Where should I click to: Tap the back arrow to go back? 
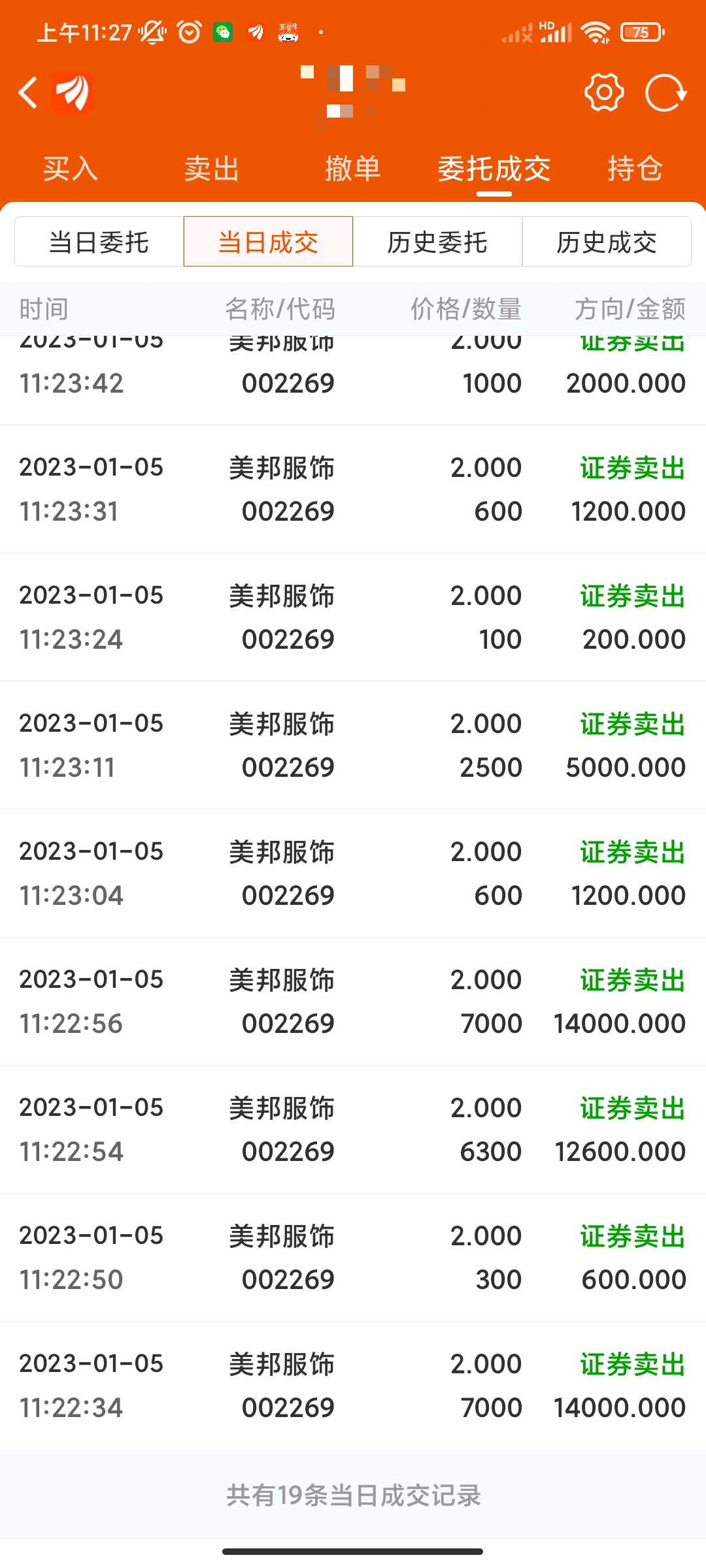click(27, 91)
